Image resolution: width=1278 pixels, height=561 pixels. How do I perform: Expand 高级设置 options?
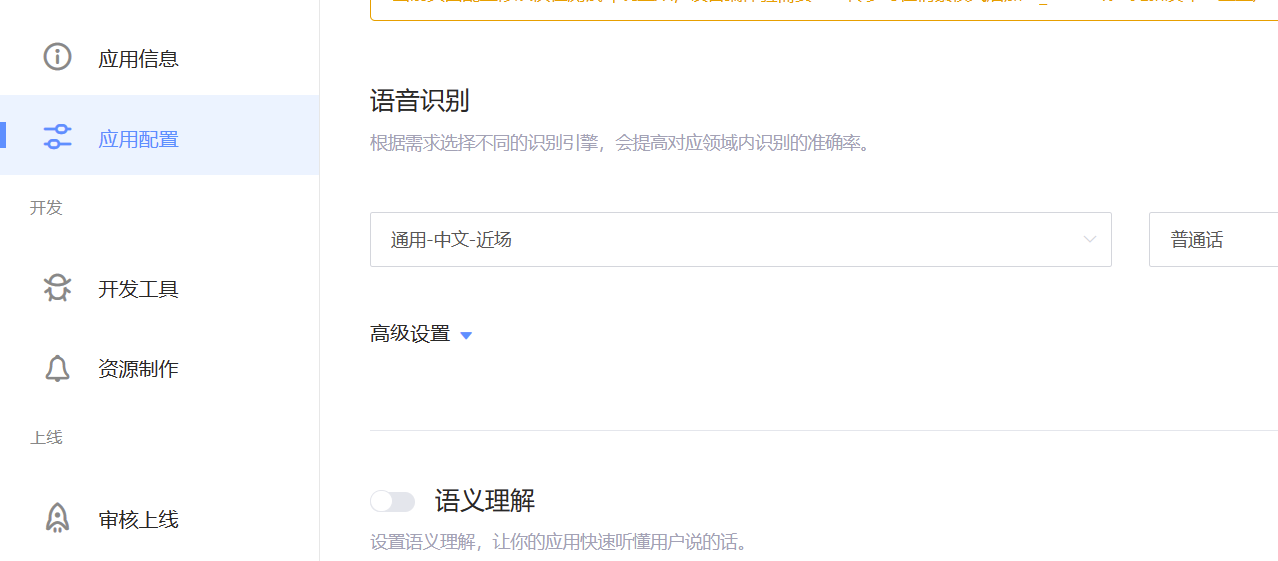(x=420, y=334)
